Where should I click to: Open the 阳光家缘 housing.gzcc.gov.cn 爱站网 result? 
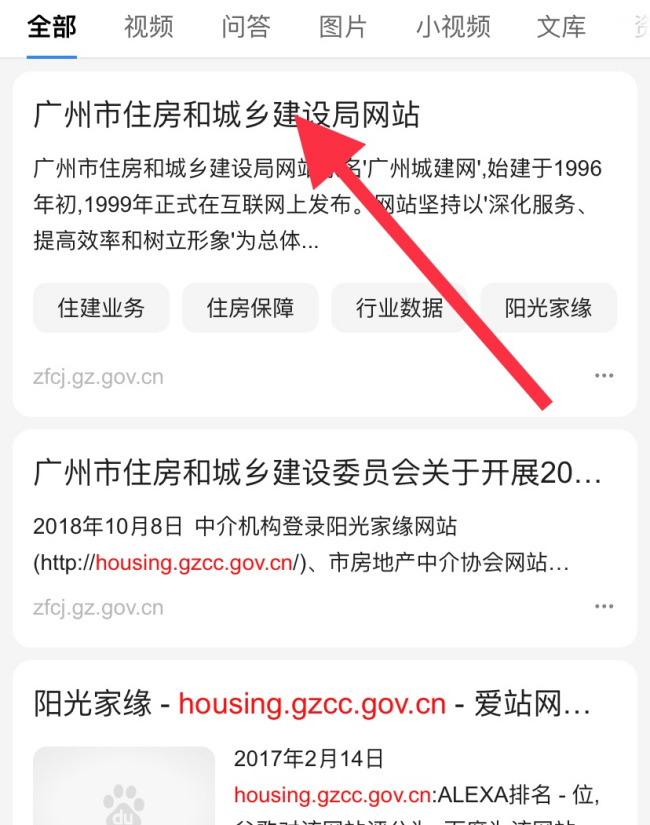312,703
